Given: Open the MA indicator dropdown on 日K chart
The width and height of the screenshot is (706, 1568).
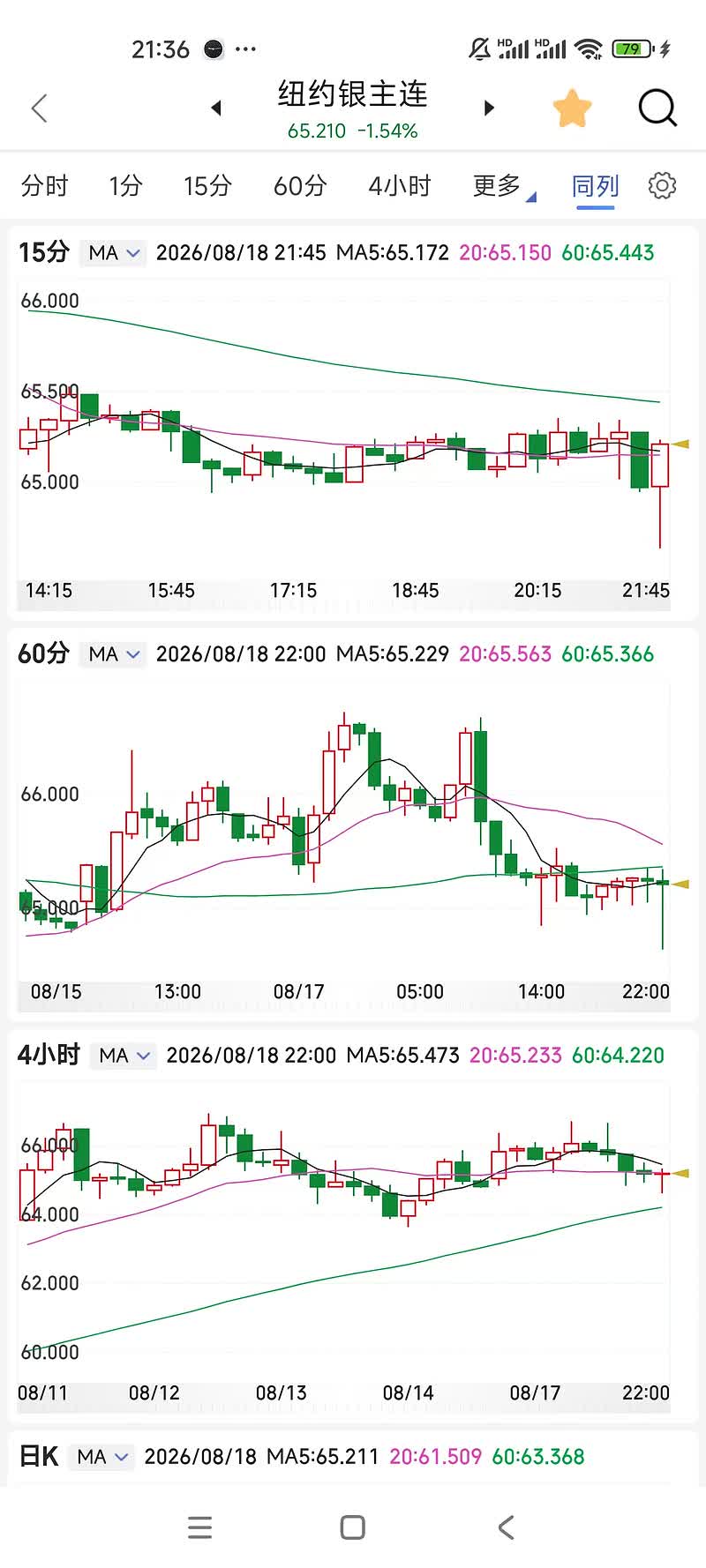Looking at the screenshot, I should point(102,1457).
